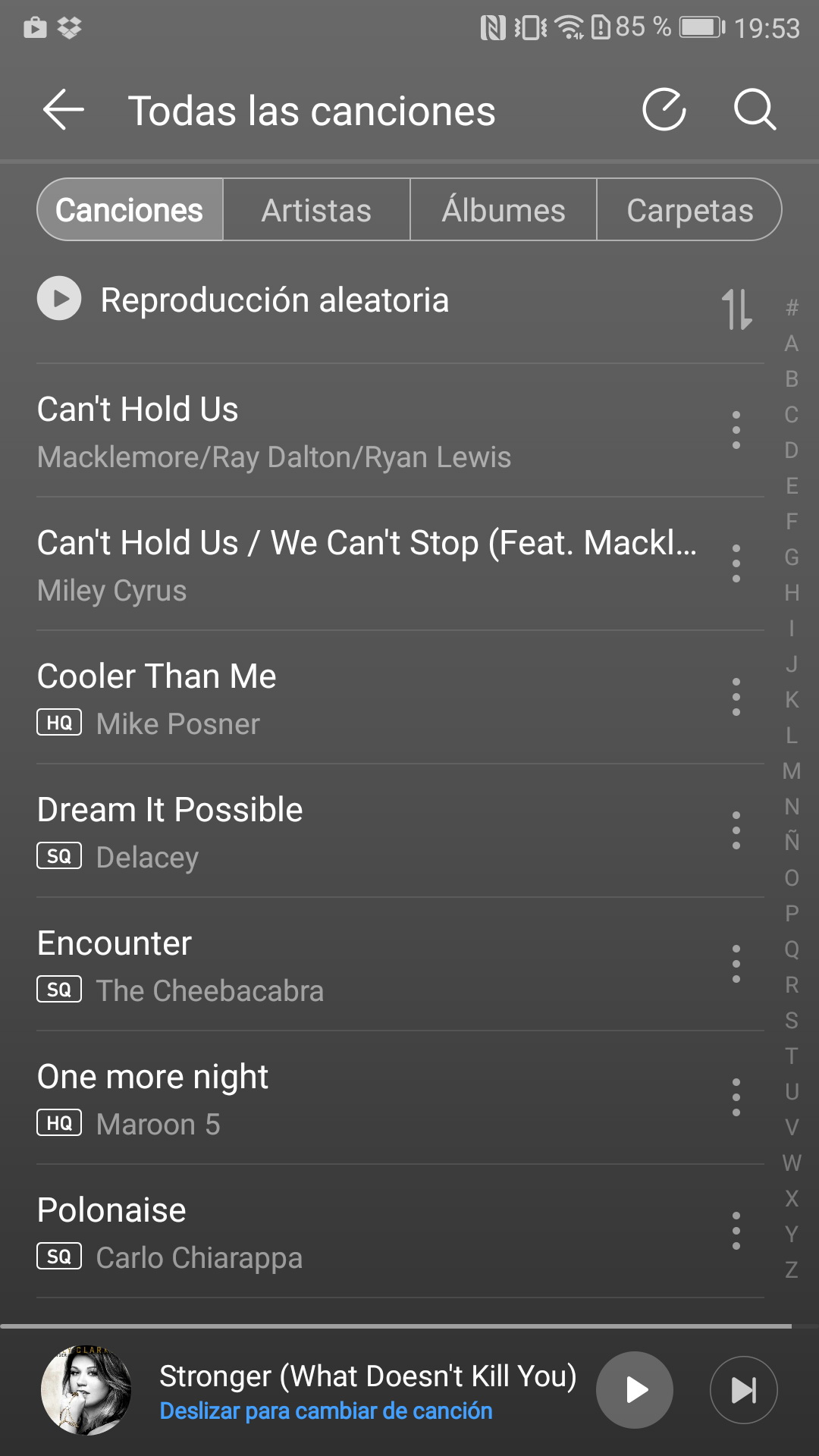Open more options for Dream It Possible
Screen dimensions: 819x1456
736,830
